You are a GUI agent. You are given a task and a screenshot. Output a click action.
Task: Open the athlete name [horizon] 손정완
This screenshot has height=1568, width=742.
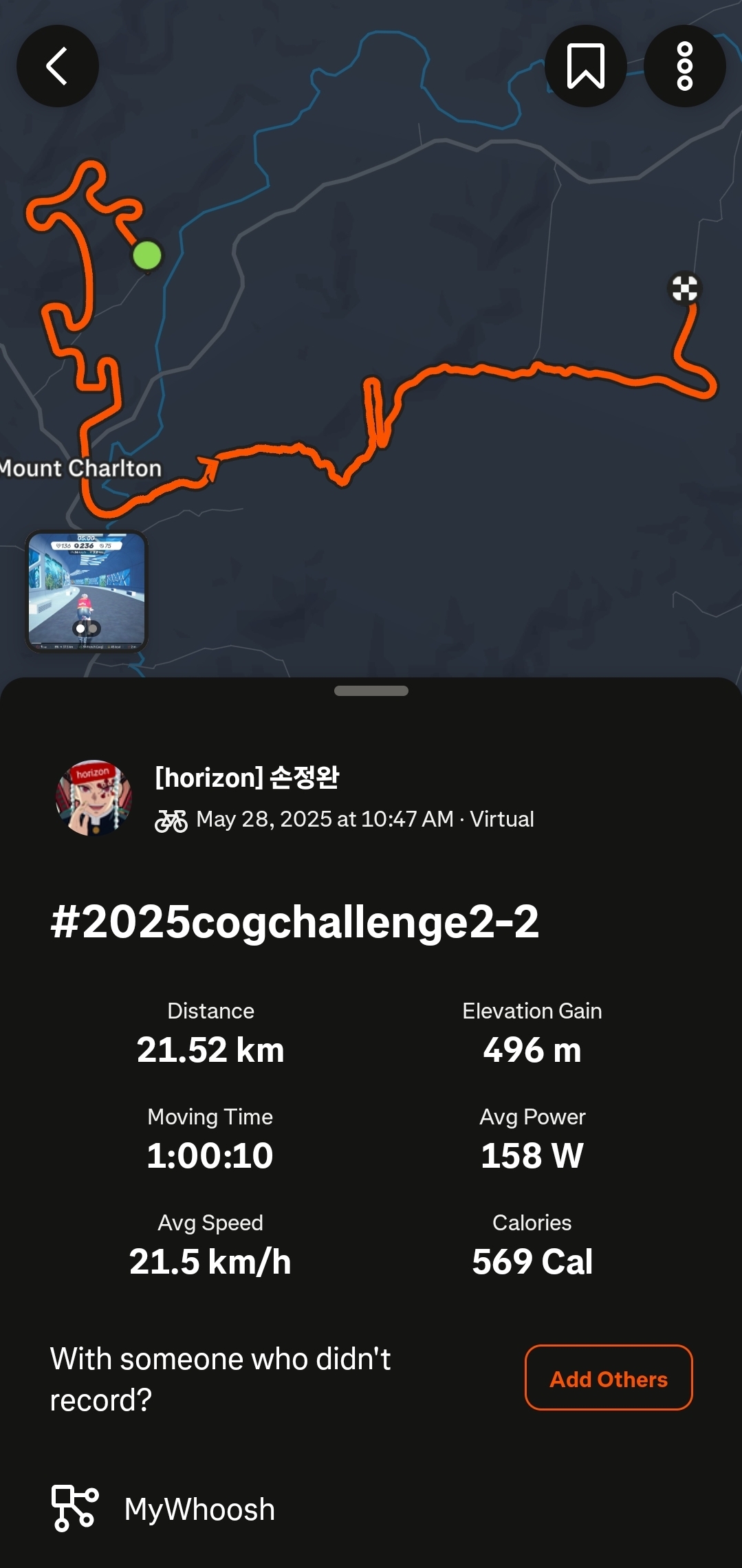[x=247, y=777]
